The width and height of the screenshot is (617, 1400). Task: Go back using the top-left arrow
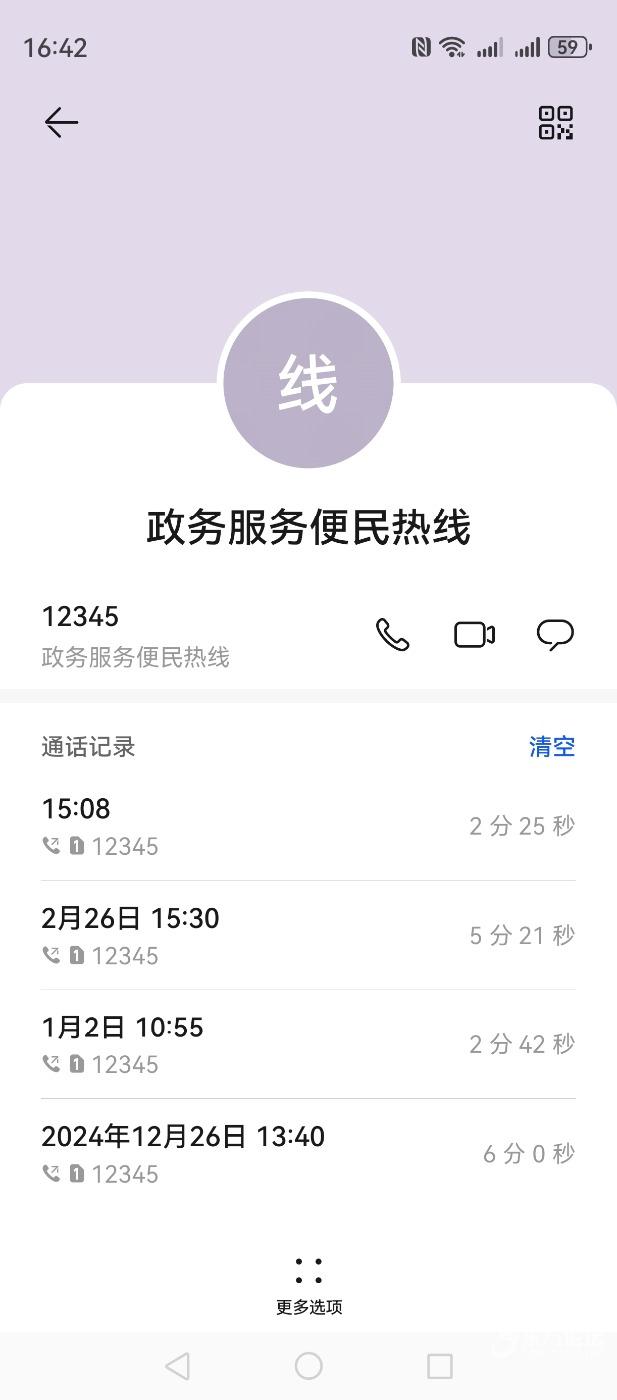[61, 122]
